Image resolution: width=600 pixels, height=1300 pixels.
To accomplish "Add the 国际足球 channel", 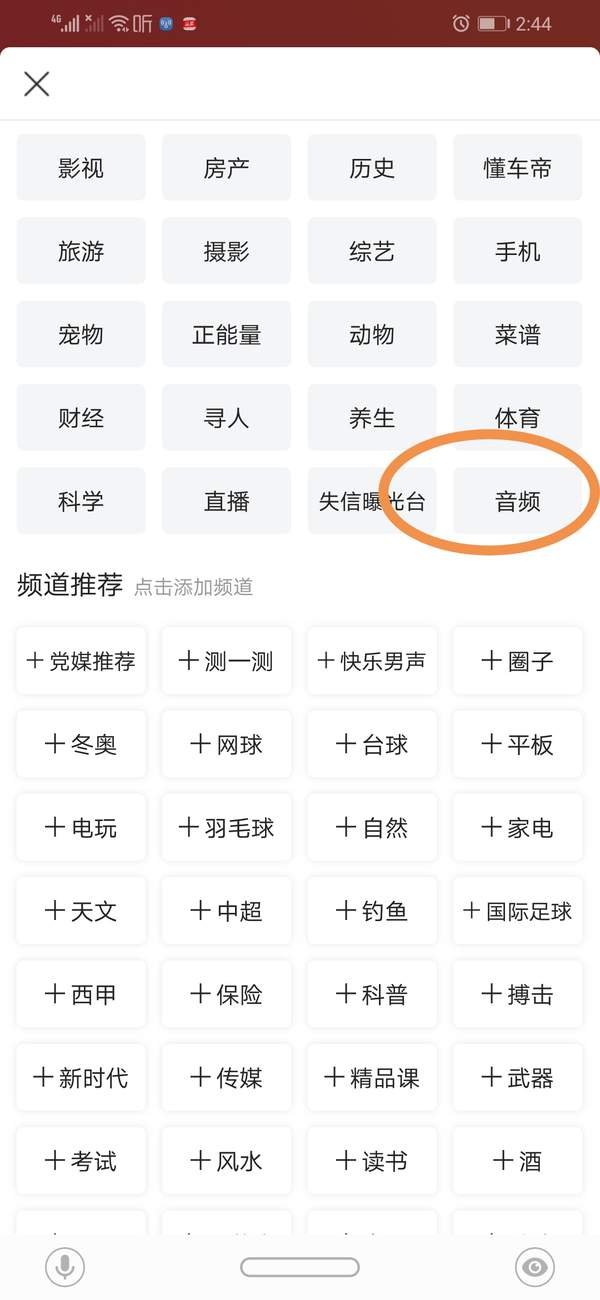I will (517, 911).
